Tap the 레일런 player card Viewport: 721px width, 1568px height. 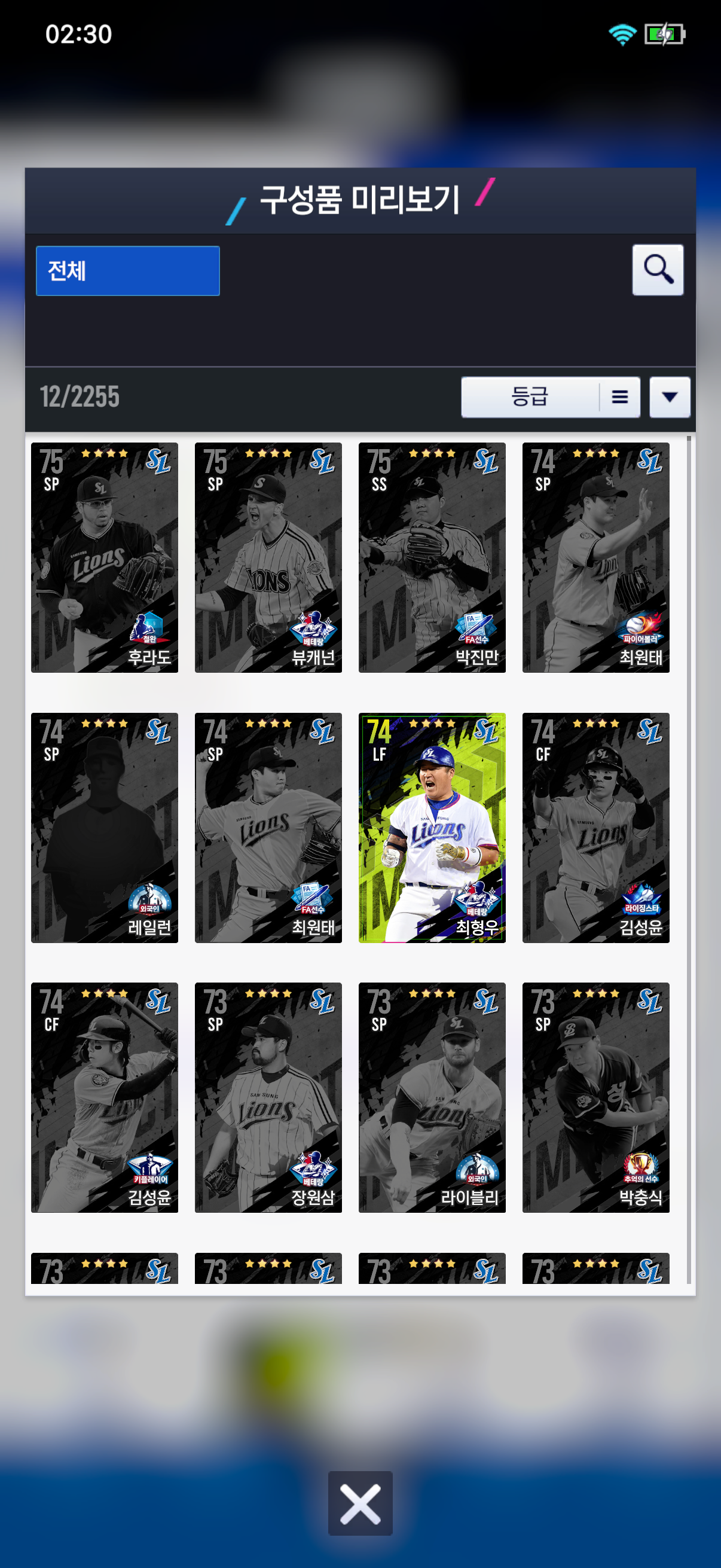105,827
